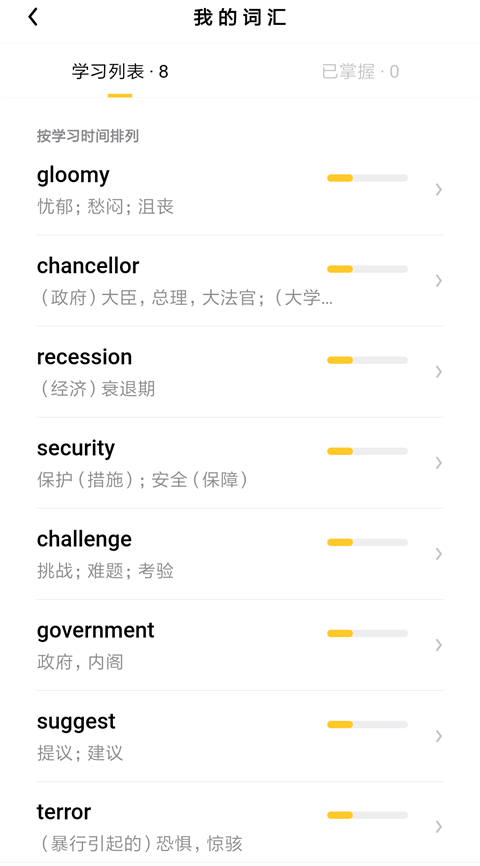Switch to the 已掌握 tab
The image size is (480, 866).
pyautogui.click(x=360, y=72)
